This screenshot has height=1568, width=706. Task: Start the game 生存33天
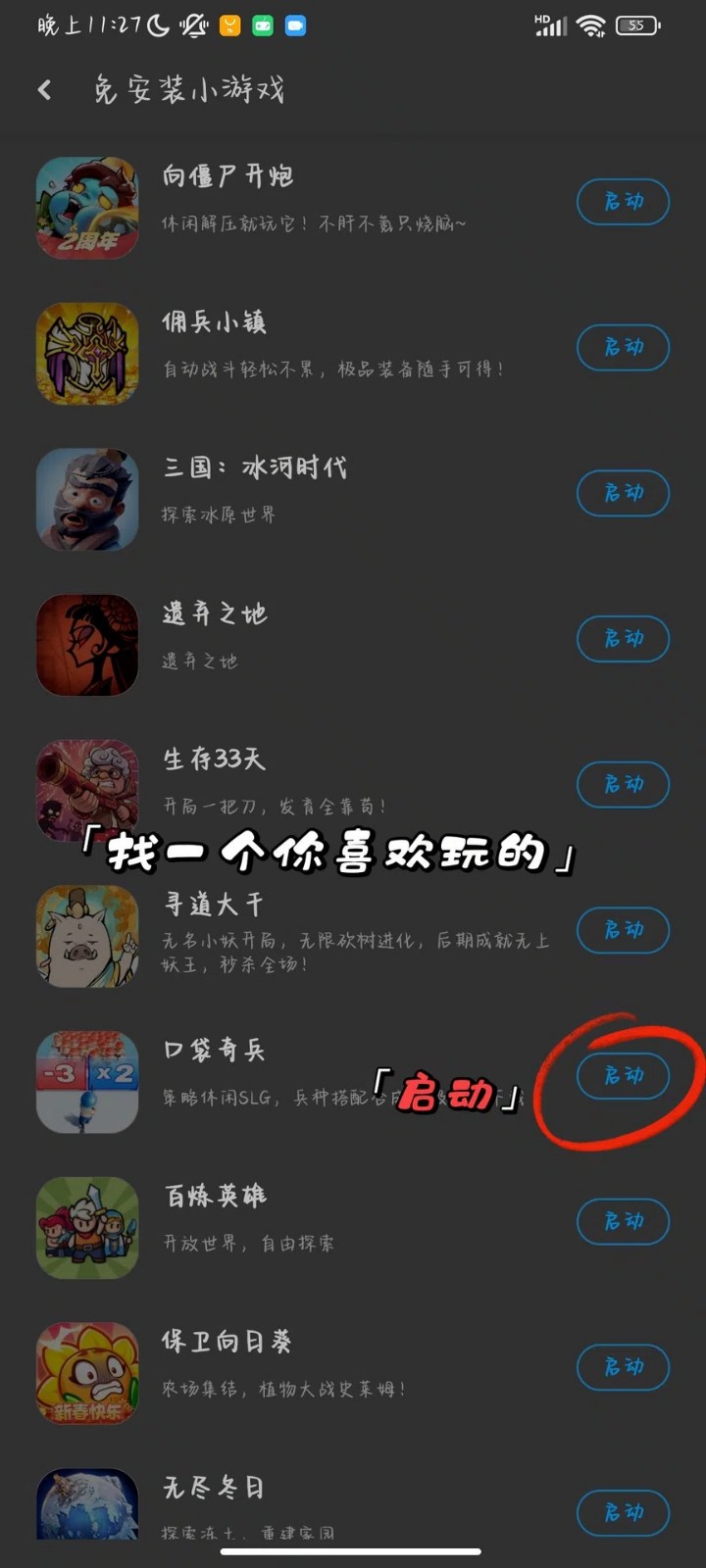623,784
